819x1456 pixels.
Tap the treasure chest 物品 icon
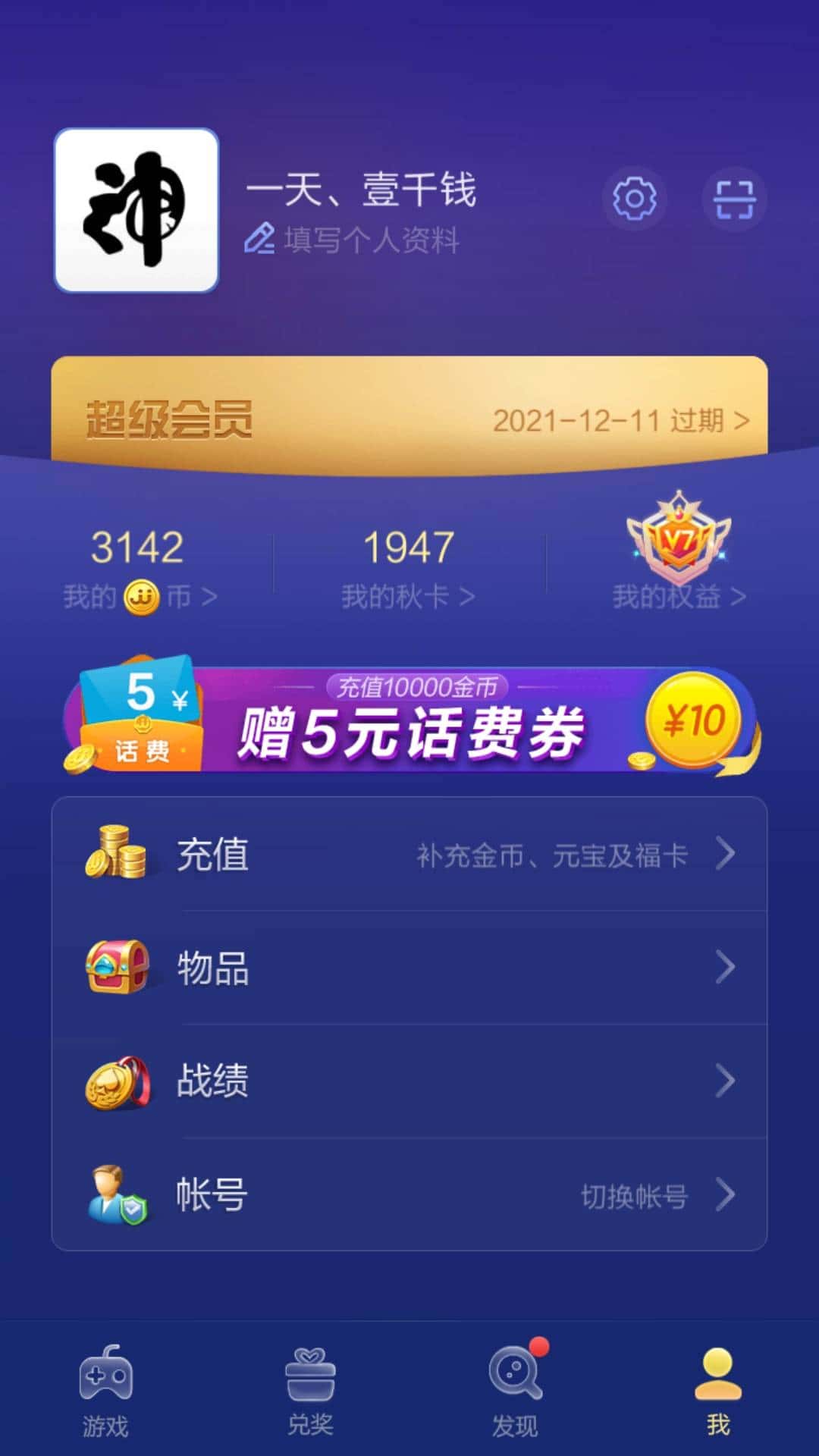(119, 967)
